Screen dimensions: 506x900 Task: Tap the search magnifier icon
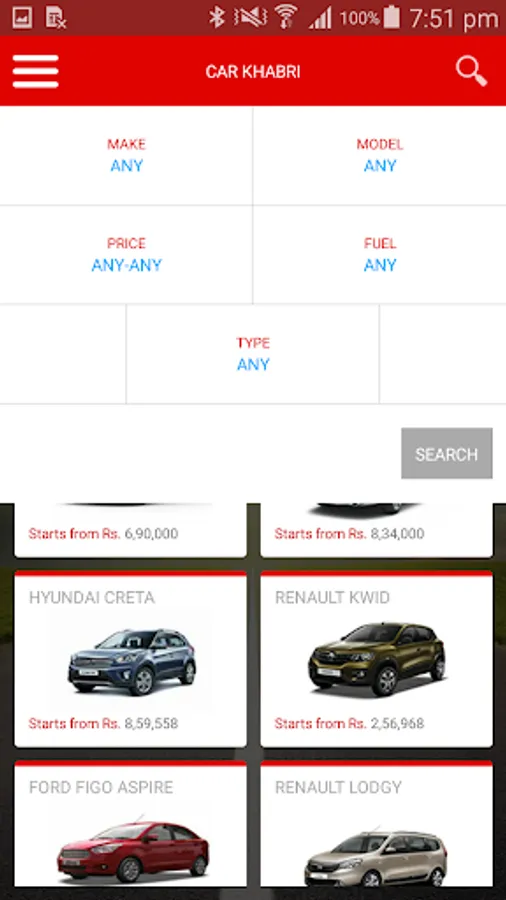point(471,72)
